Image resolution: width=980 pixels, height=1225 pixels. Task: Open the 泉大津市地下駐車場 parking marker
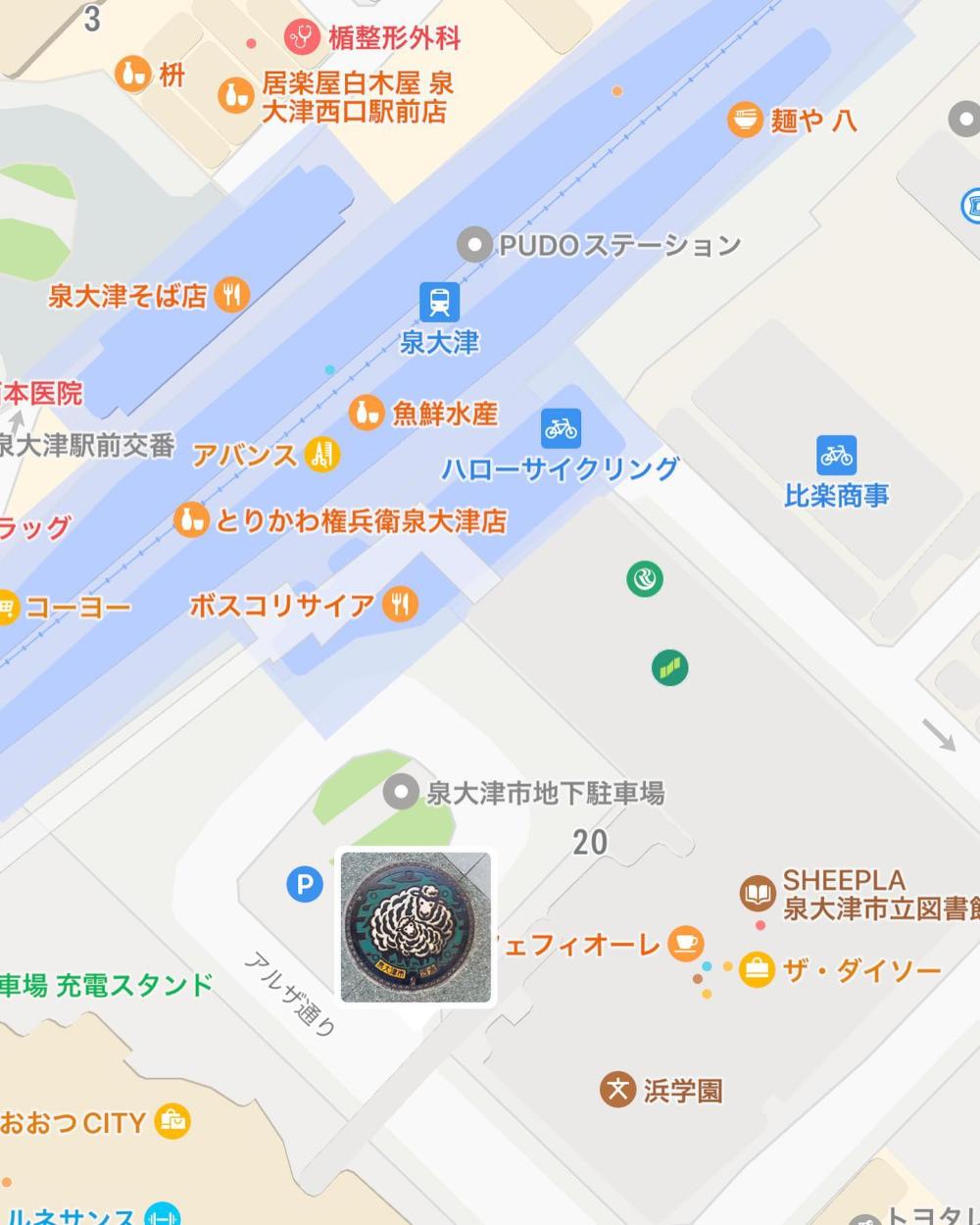[401, 792]
